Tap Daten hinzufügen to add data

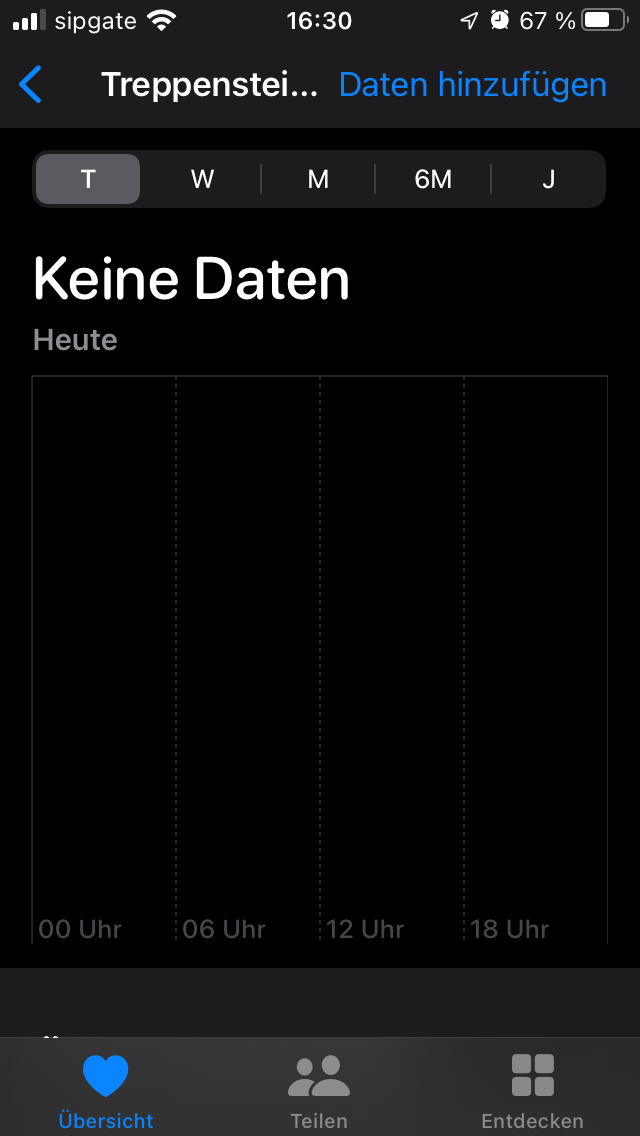(472, 85)
